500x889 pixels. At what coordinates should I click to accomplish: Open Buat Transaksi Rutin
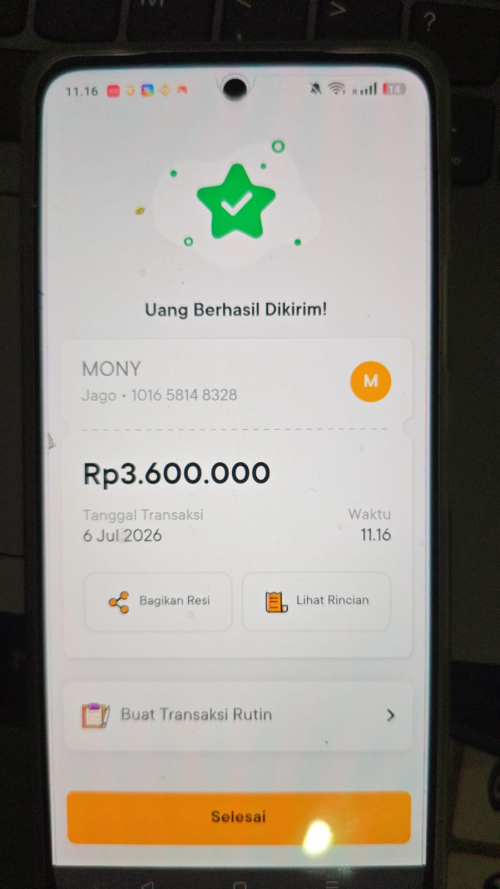point(238,715)
